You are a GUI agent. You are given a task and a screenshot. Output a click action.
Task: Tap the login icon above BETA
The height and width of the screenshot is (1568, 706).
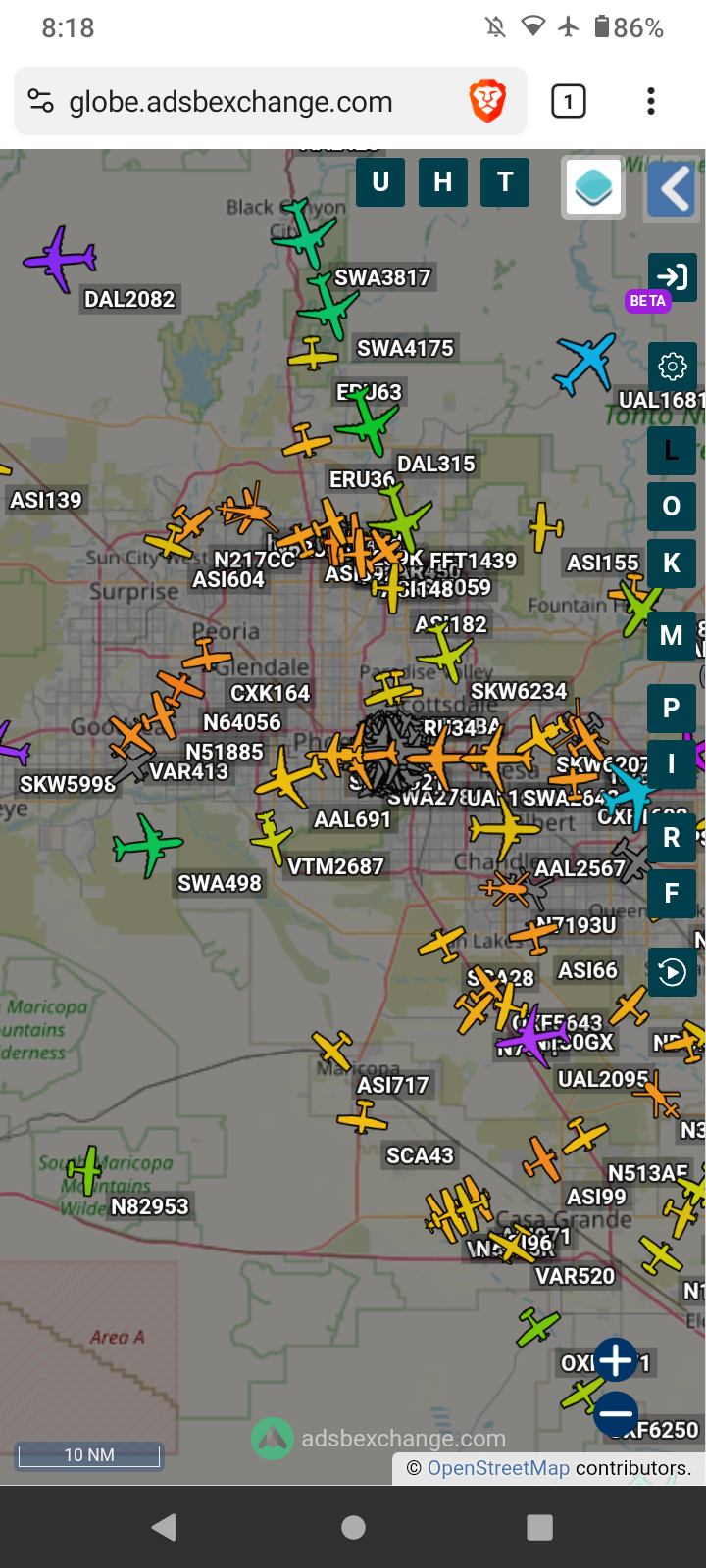(673, 276)
